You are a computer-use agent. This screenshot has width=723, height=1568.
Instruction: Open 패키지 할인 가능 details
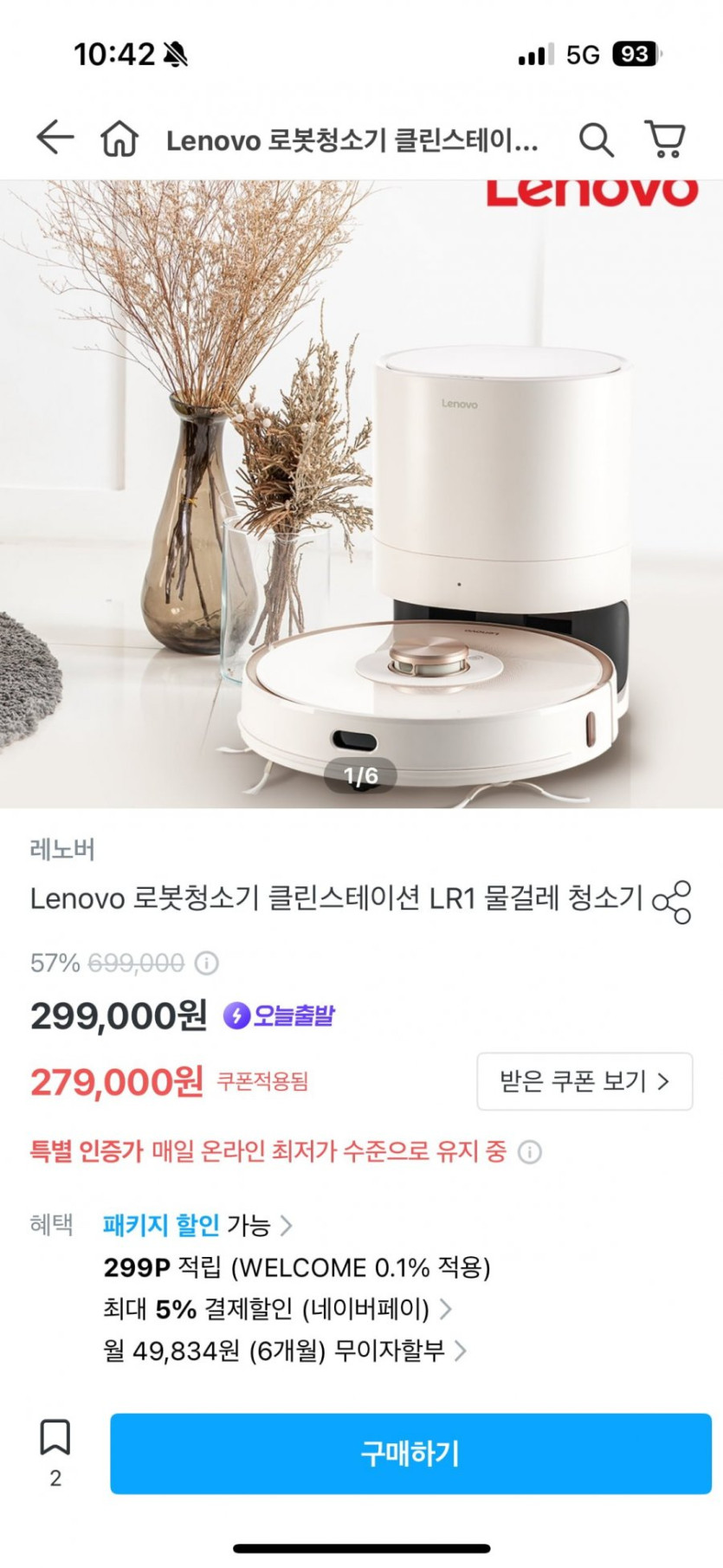(197, 1225)
